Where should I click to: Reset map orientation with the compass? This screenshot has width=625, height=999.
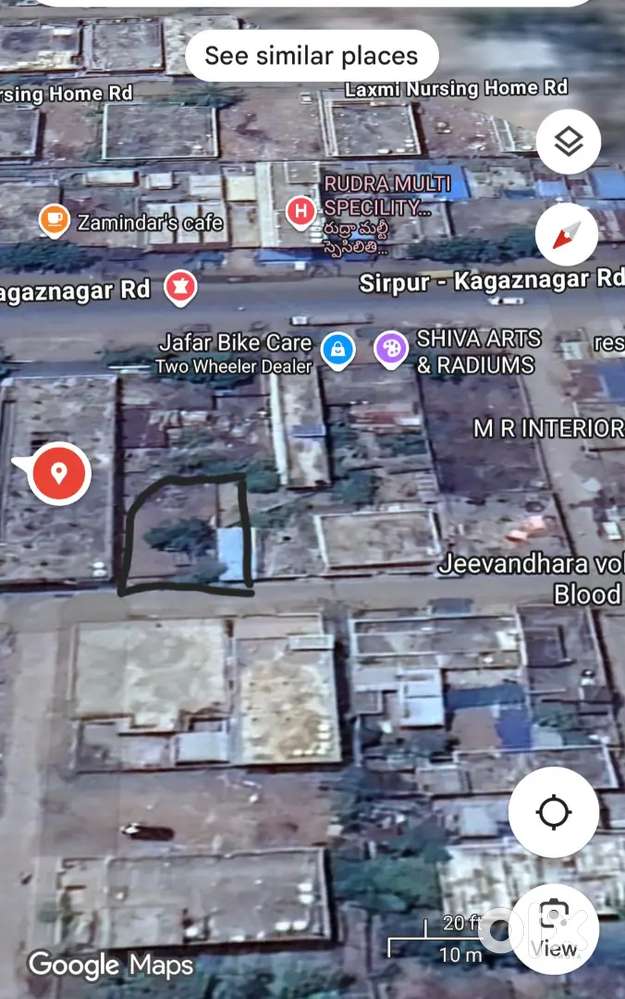(x=566, y=234)
